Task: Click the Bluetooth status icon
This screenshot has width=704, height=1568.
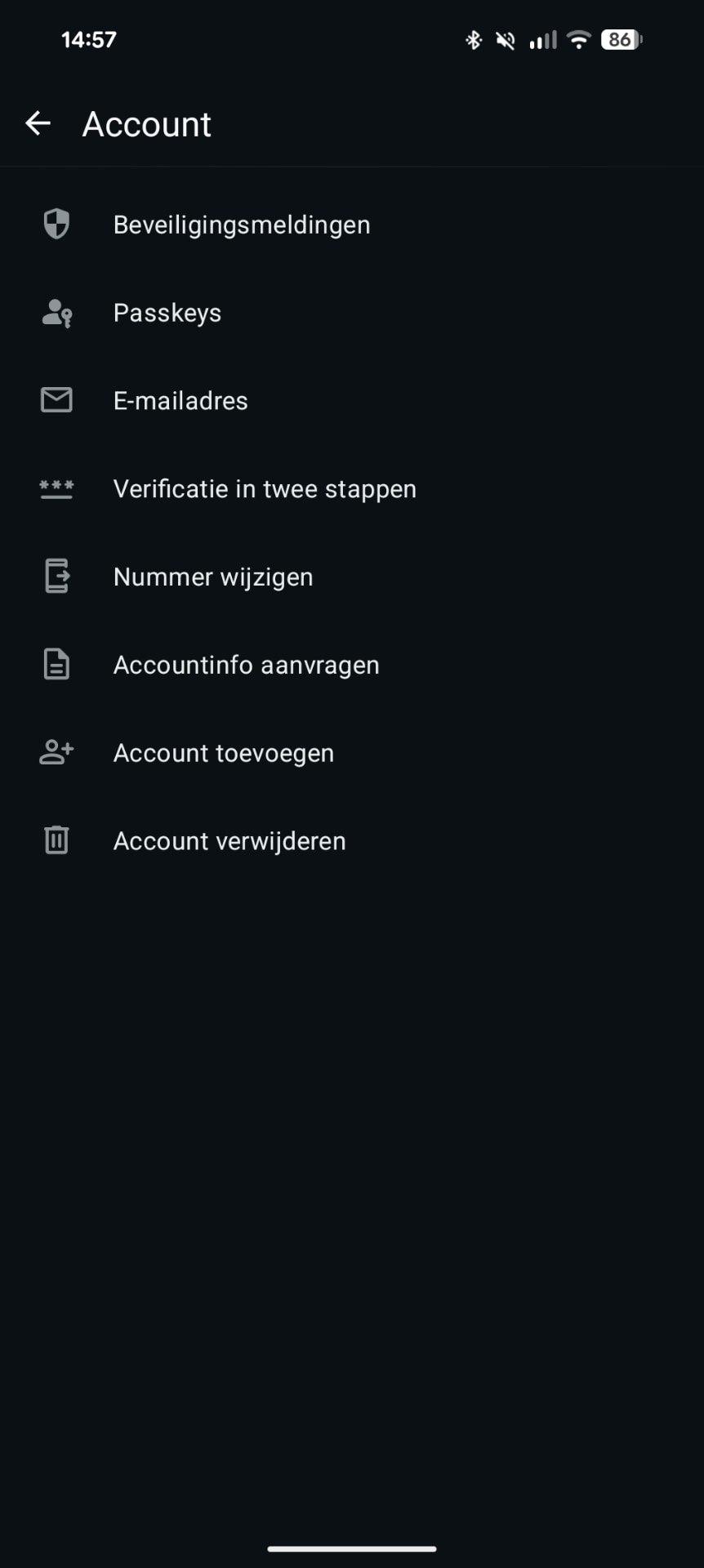Action: coord(473,39)
